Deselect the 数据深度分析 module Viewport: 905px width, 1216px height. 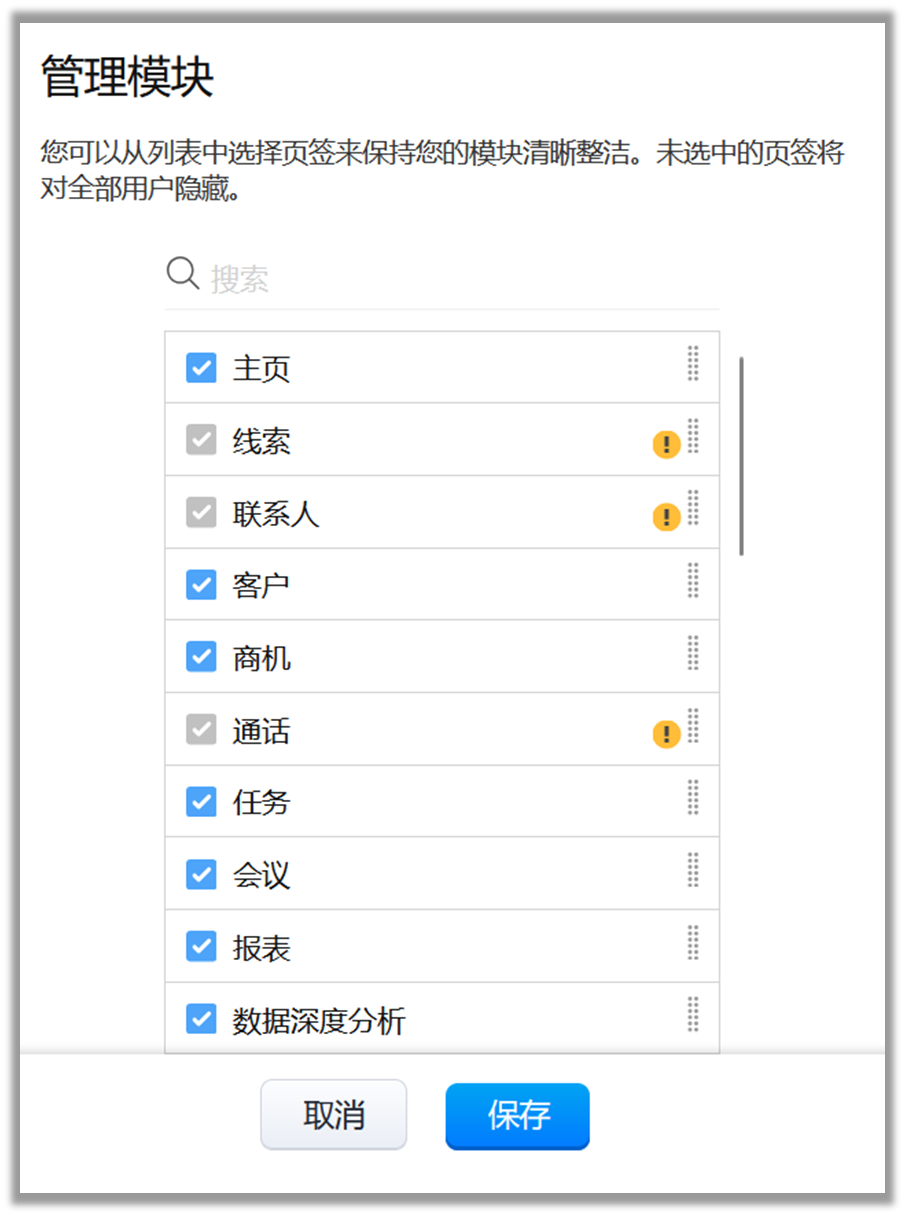[201, 1019]
